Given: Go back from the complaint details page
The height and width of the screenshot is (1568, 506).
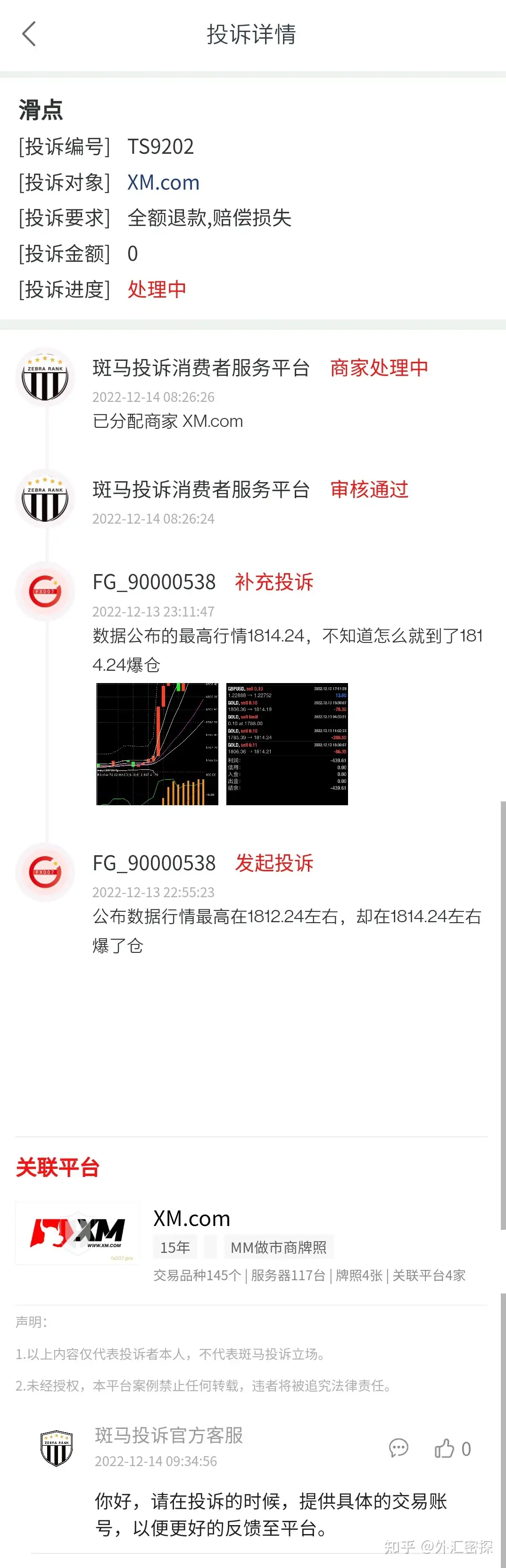Looking at the screenshot, I should (29, 34).
